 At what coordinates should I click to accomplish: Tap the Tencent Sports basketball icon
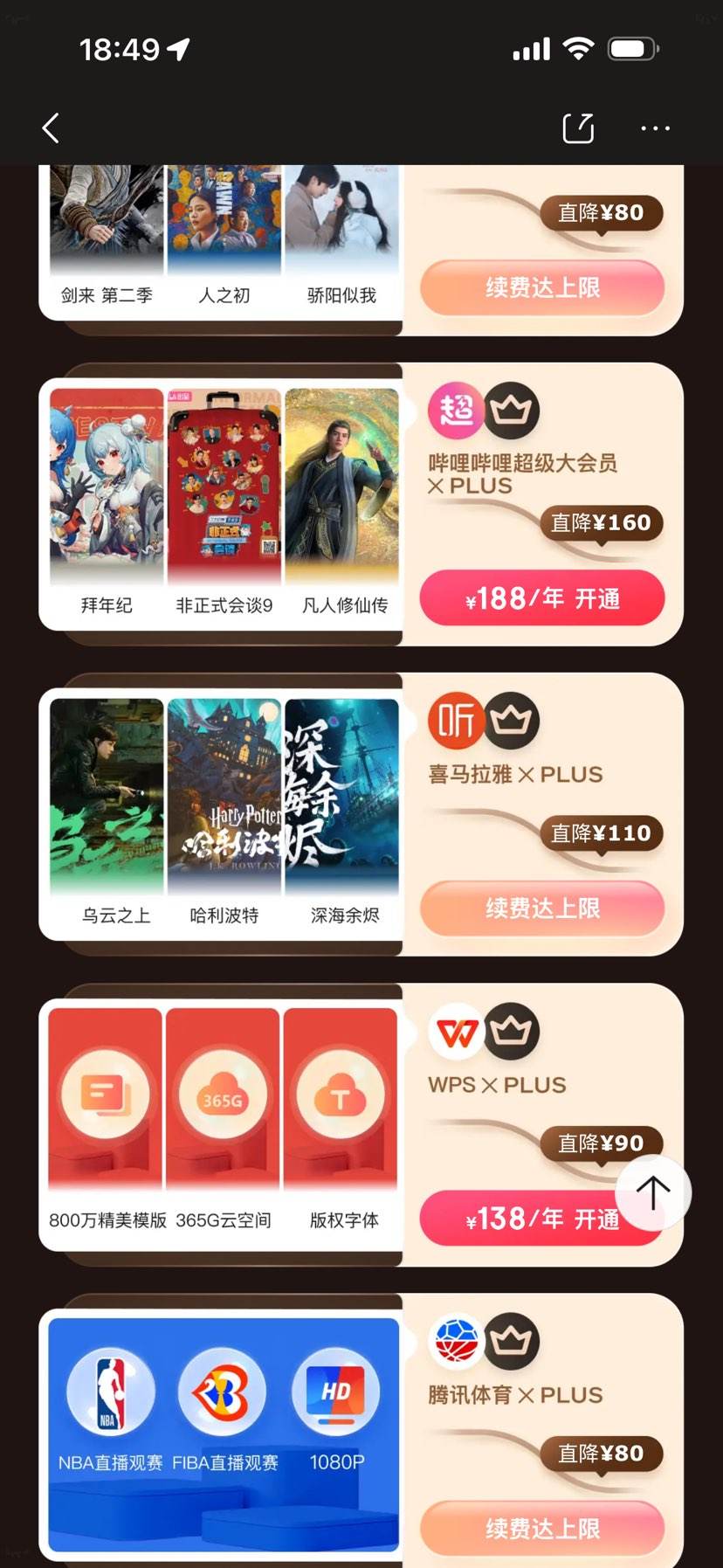456,1341
